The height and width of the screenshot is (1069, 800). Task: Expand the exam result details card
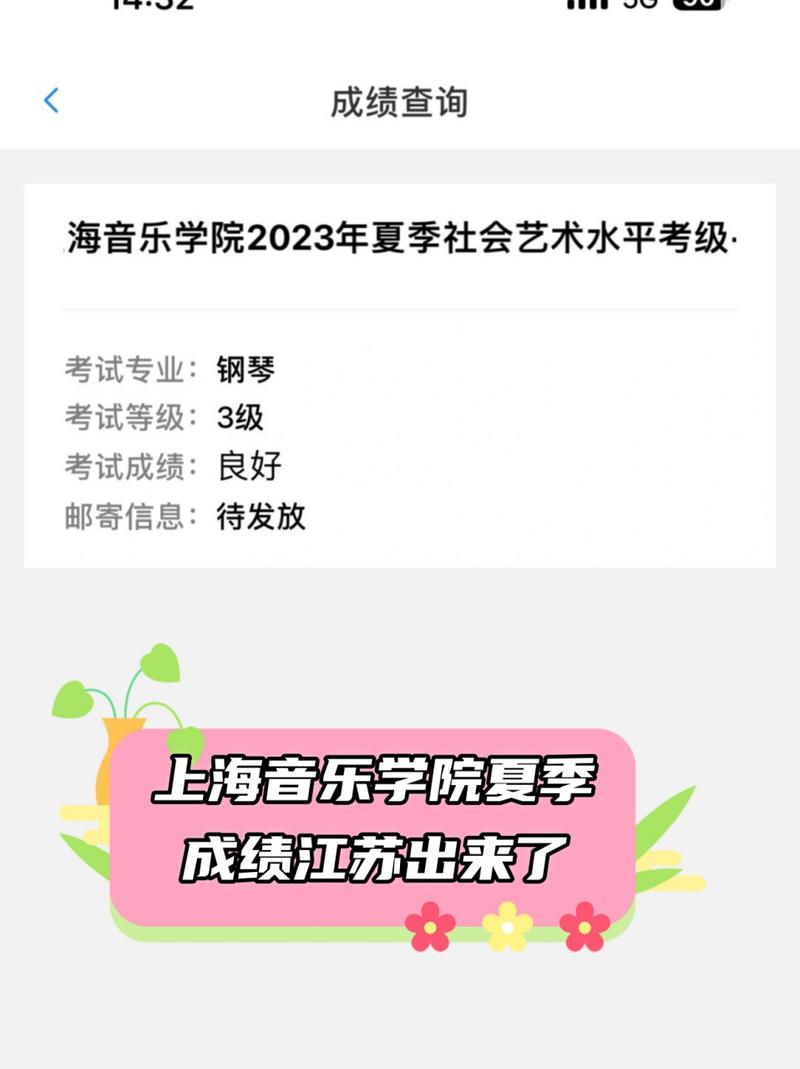pos(400,370)
